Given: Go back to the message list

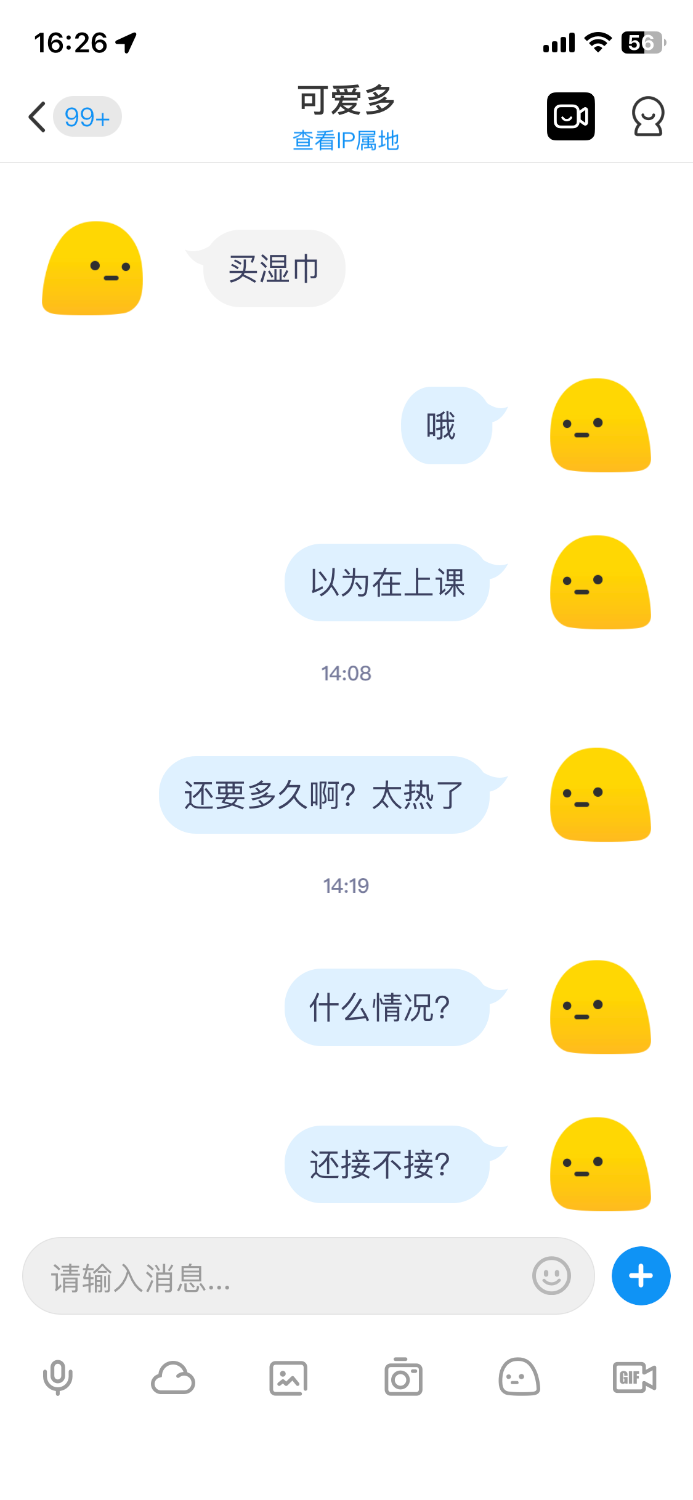Looking at the screenshot, I should click(x=37, y=117).
